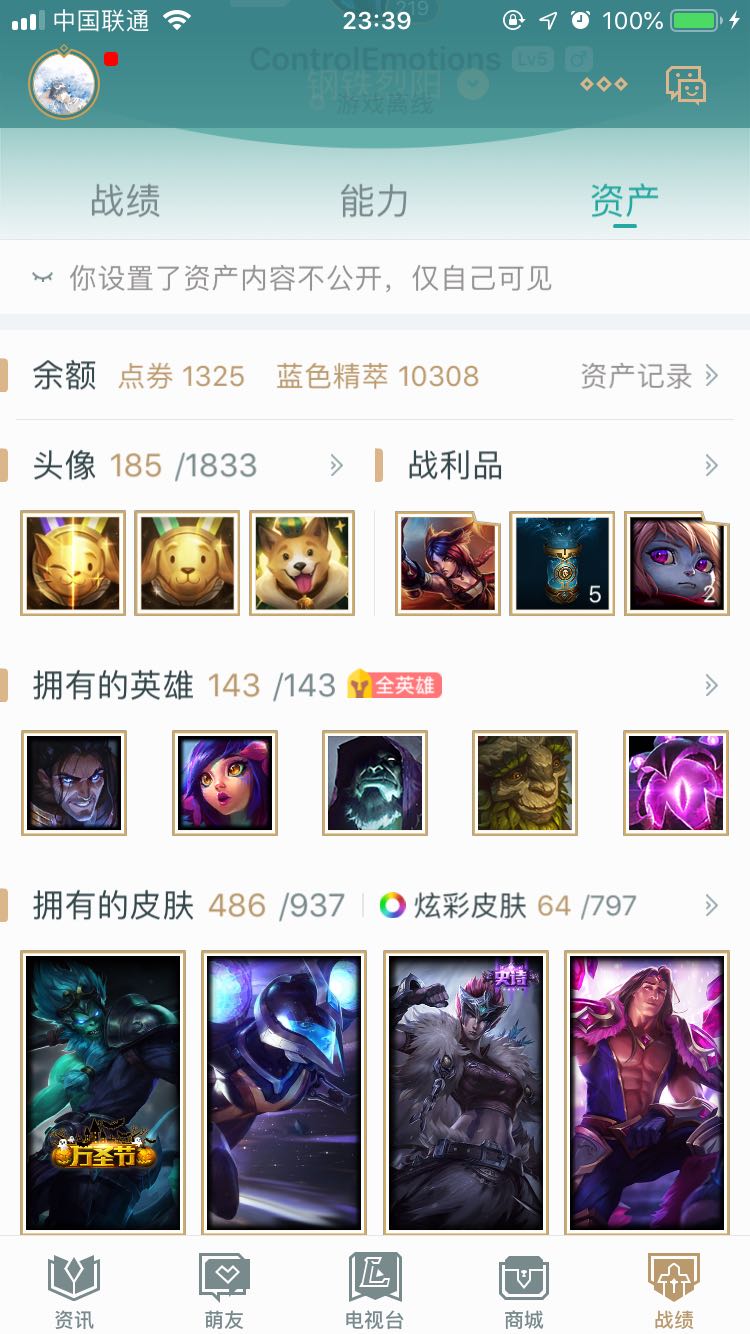
Task: Expand the 头像 avatar collection
Action: [337, 465]
